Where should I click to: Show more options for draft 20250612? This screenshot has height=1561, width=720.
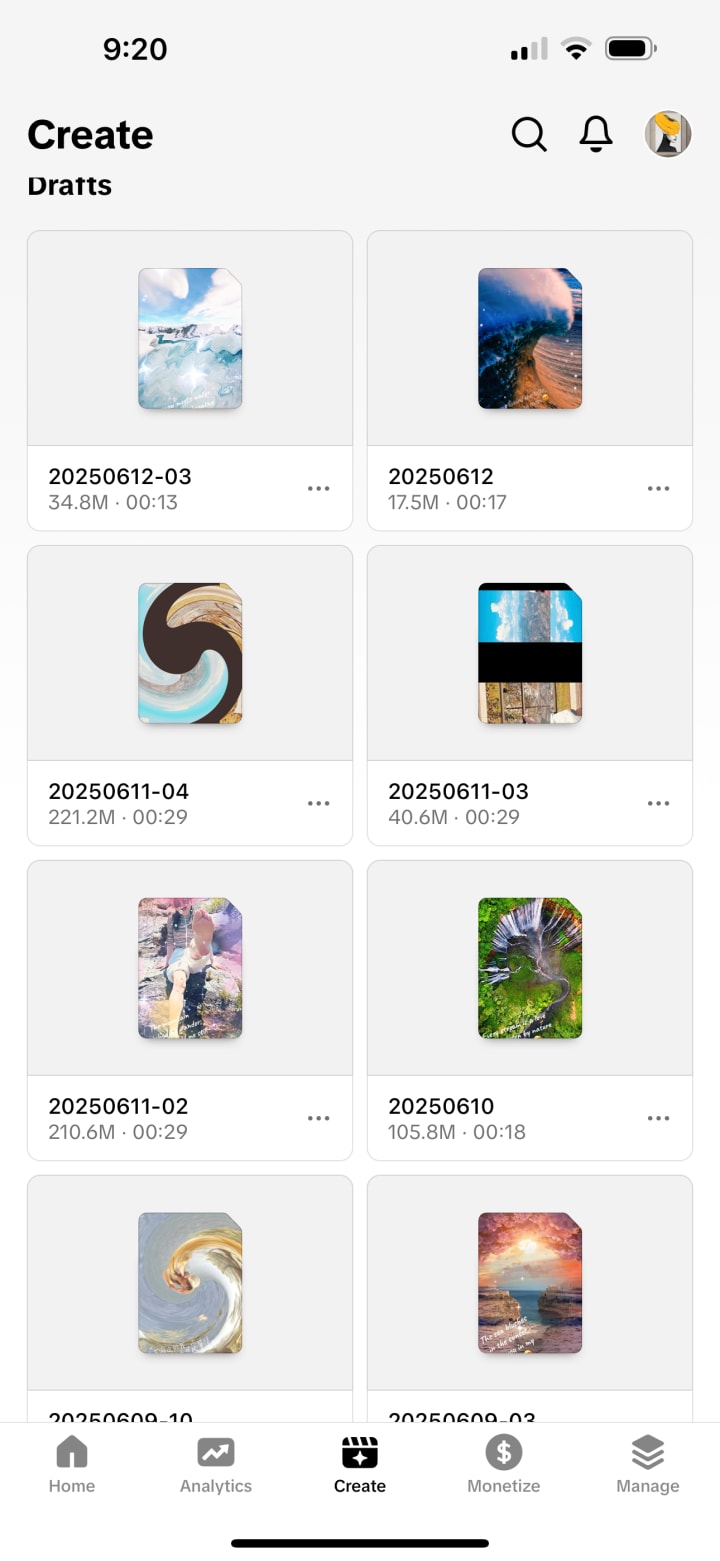pyautogui.click(x=658, y=489)
